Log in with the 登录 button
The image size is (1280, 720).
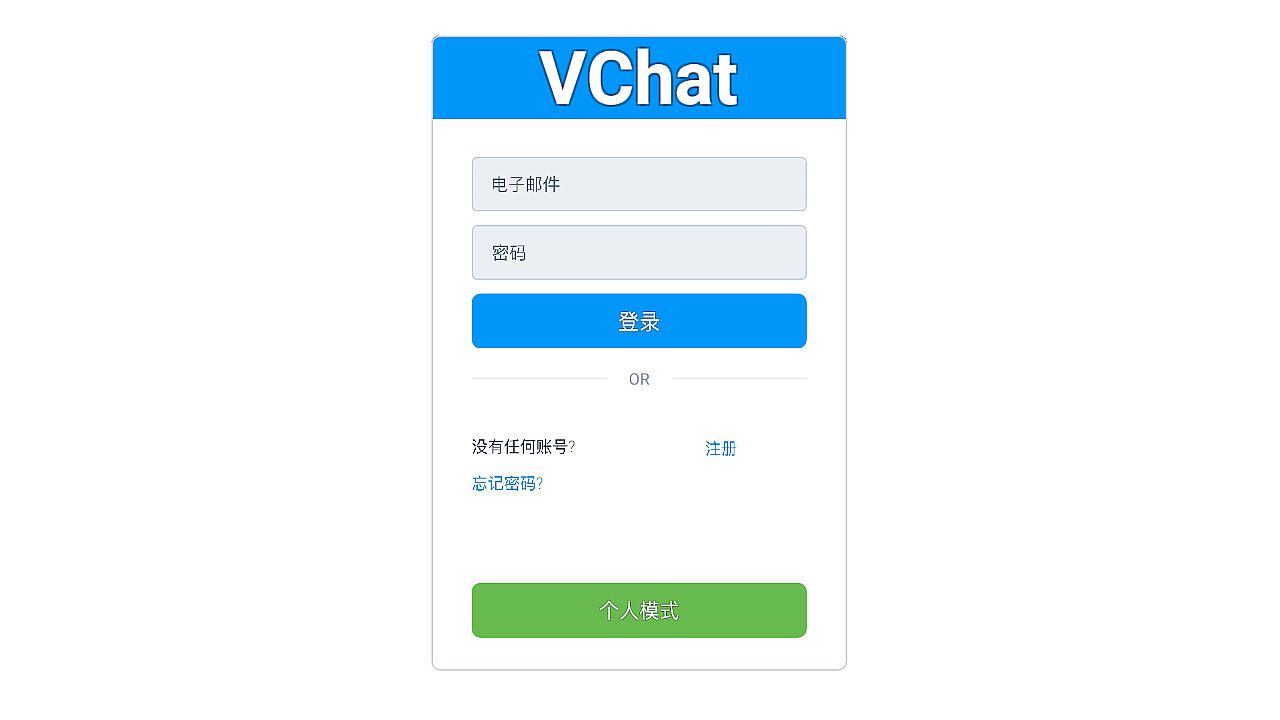[x=639, y=321]
